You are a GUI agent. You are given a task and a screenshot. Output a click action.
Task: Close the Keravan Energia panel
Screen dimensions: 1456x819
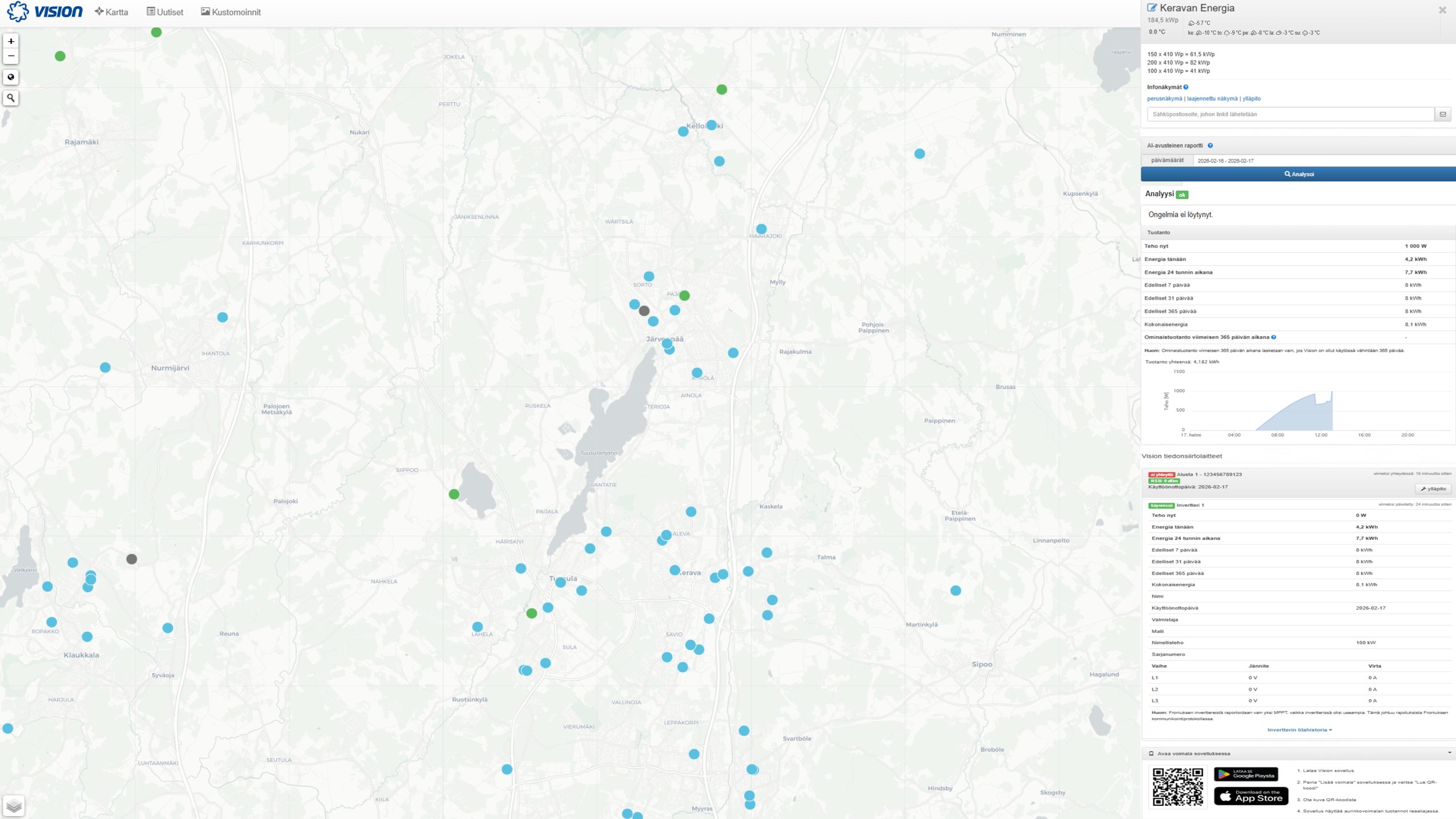pos(1442,10)
